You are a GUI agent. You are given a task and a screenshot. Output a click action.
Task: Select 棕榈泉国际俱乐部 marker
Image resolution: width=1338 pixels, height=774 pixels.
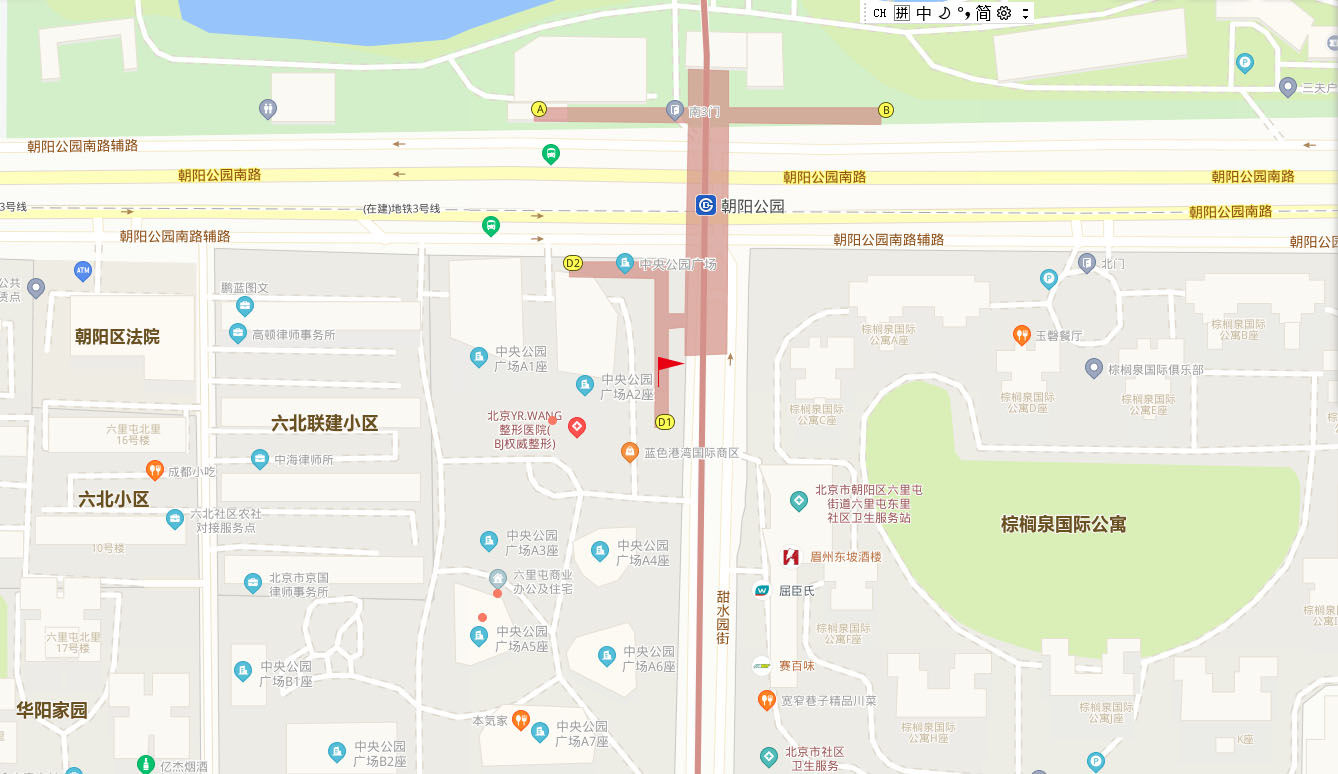tap(1093, 368)
